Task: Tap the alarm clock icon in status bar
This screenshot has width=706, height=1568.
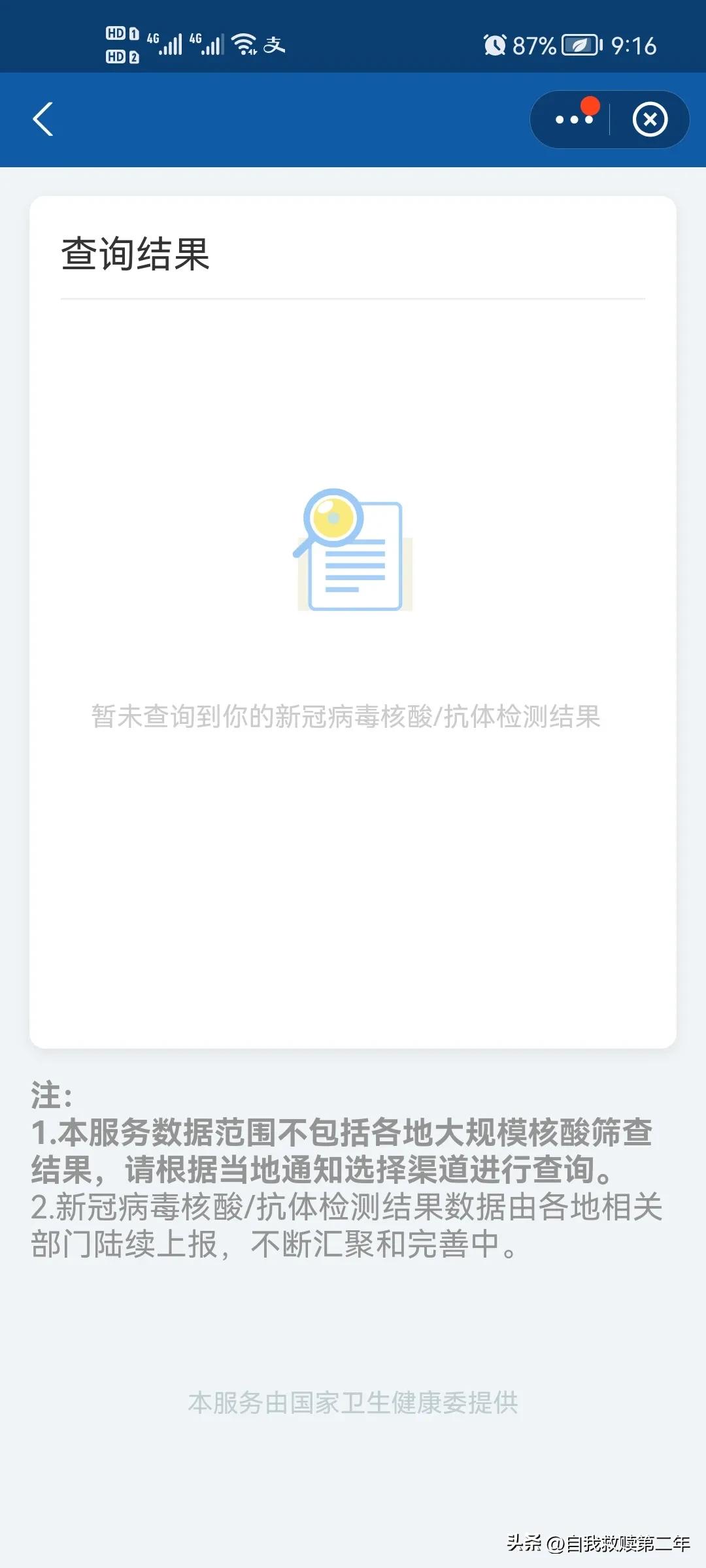Action: (494, 45)
